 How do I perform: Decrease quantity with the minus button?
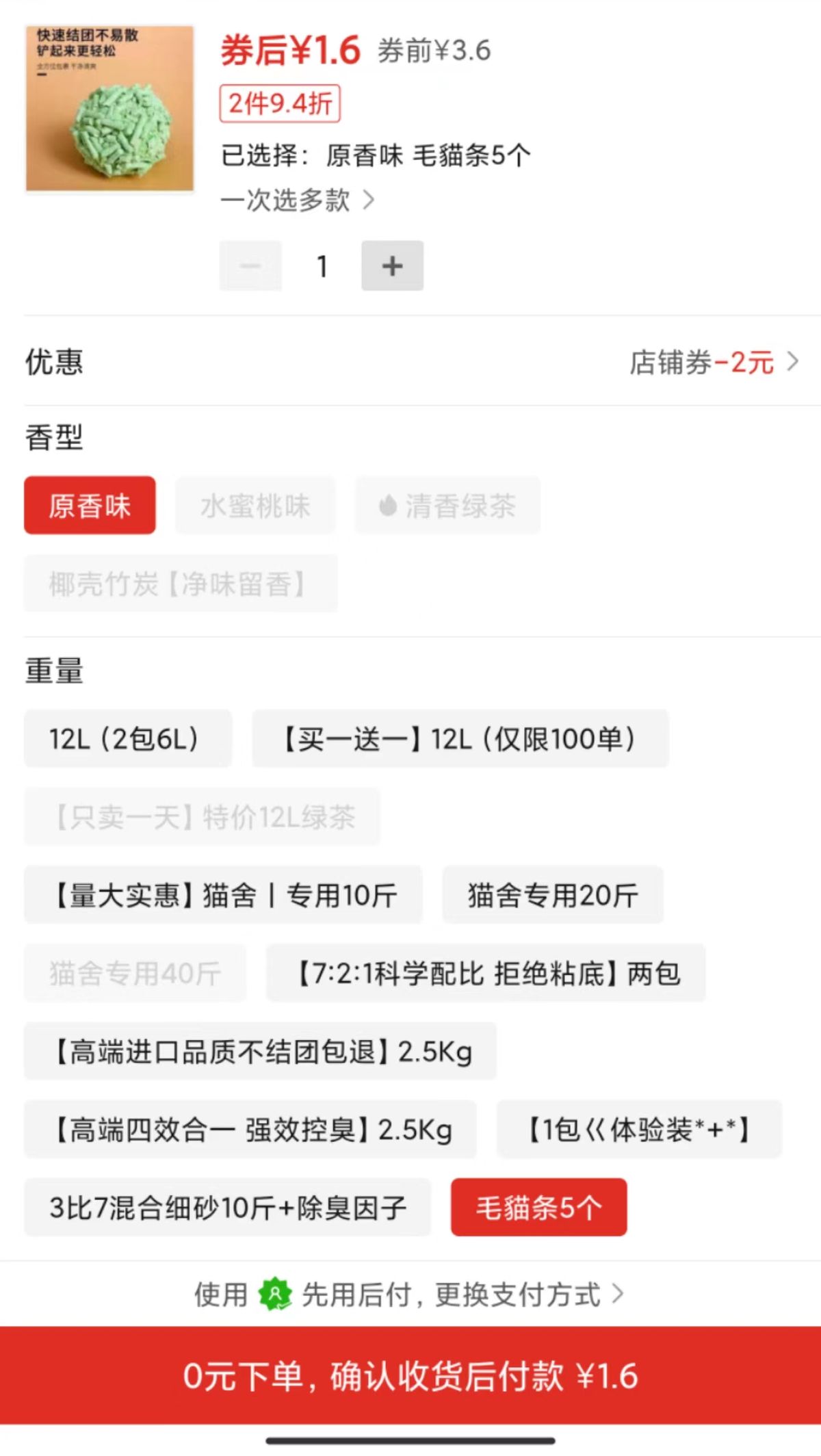(x=250, y=265)
